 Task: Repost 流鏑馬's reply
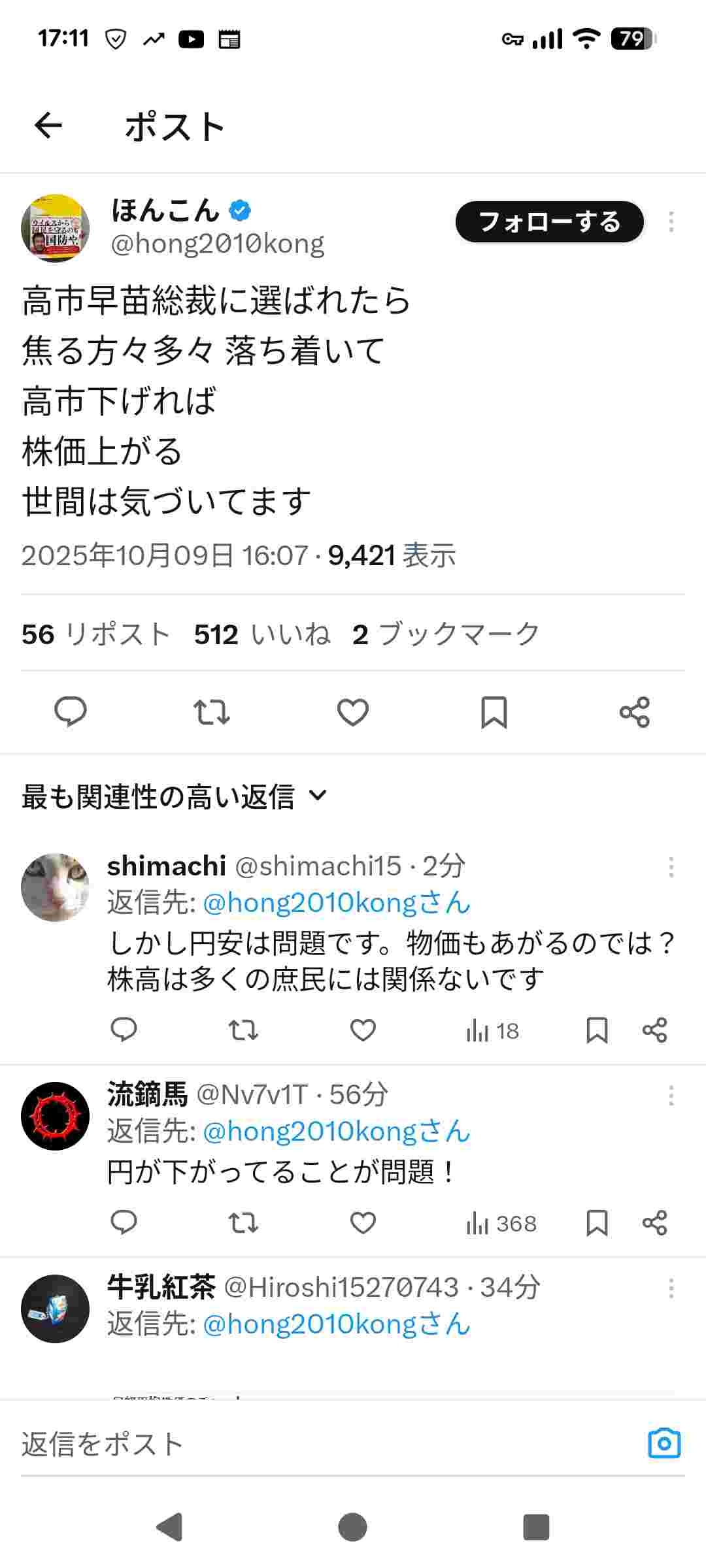(x=243, y=1222)
